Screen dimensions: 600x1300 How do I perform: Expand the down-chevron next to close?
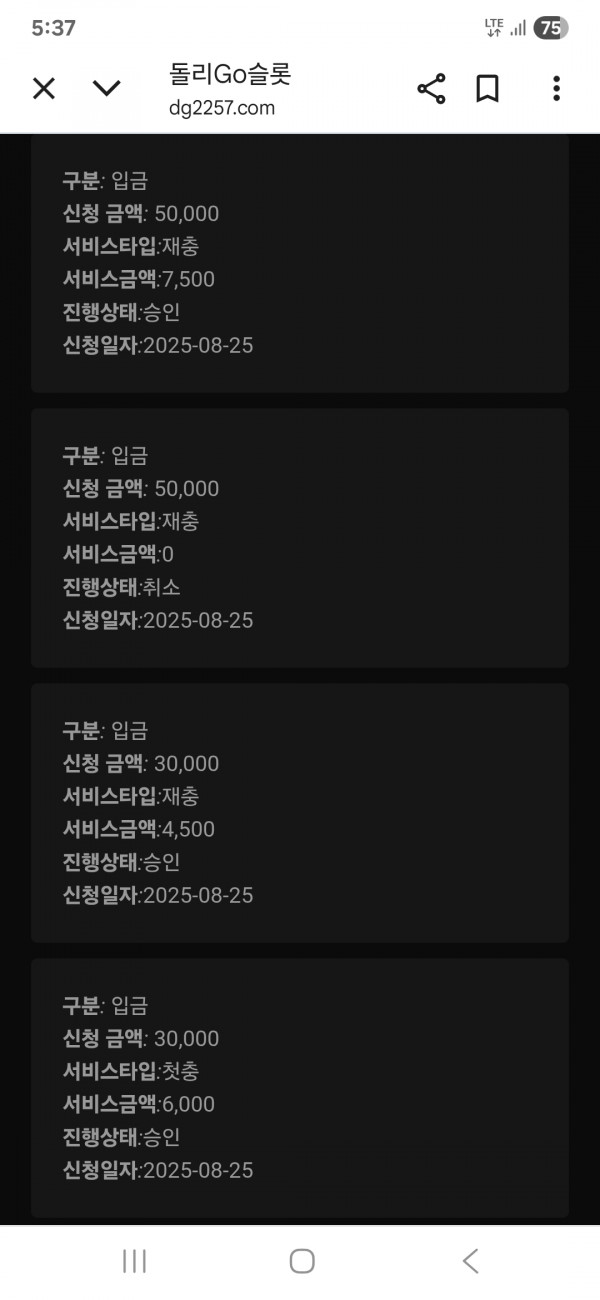coord(106,89)
